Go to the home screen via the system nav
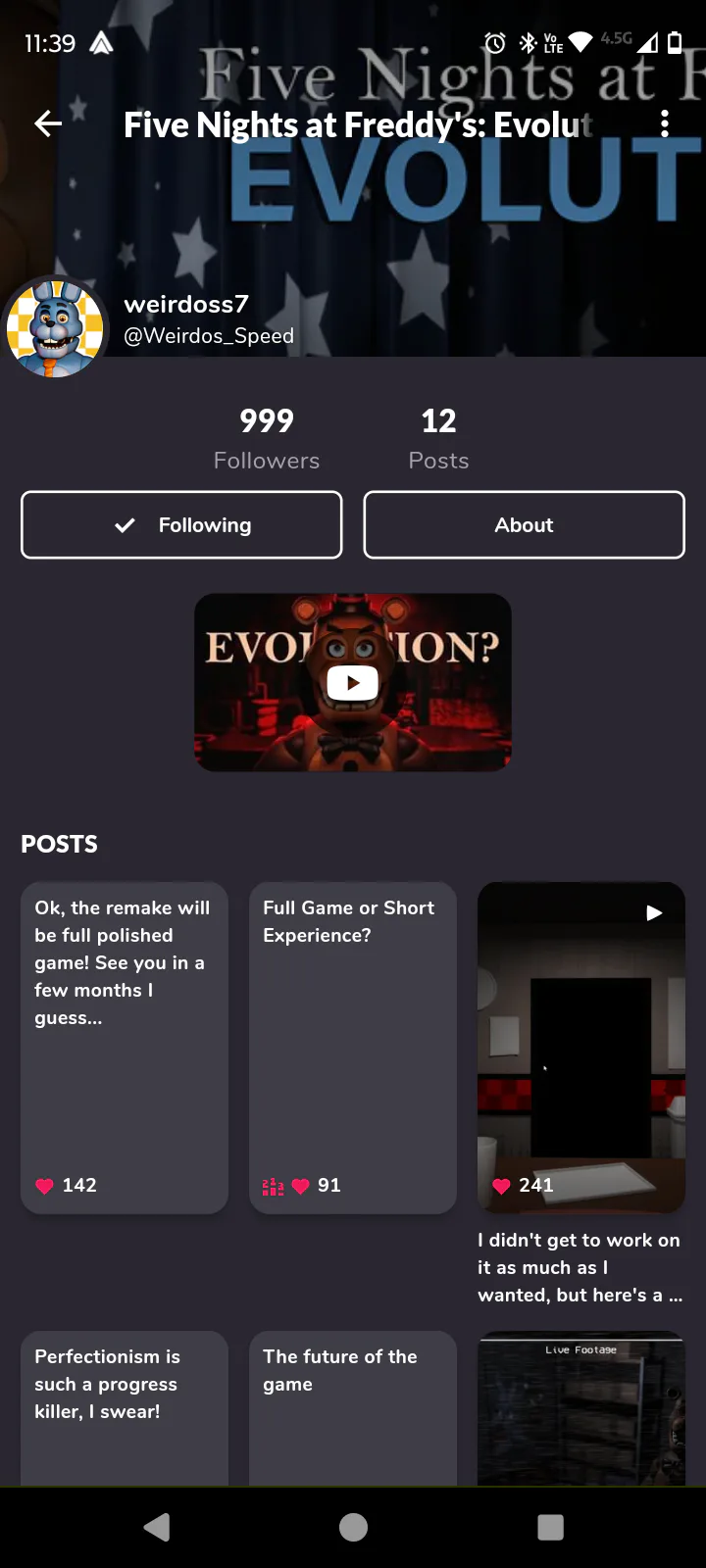Screen dimensions: 706x1568 353,1527
